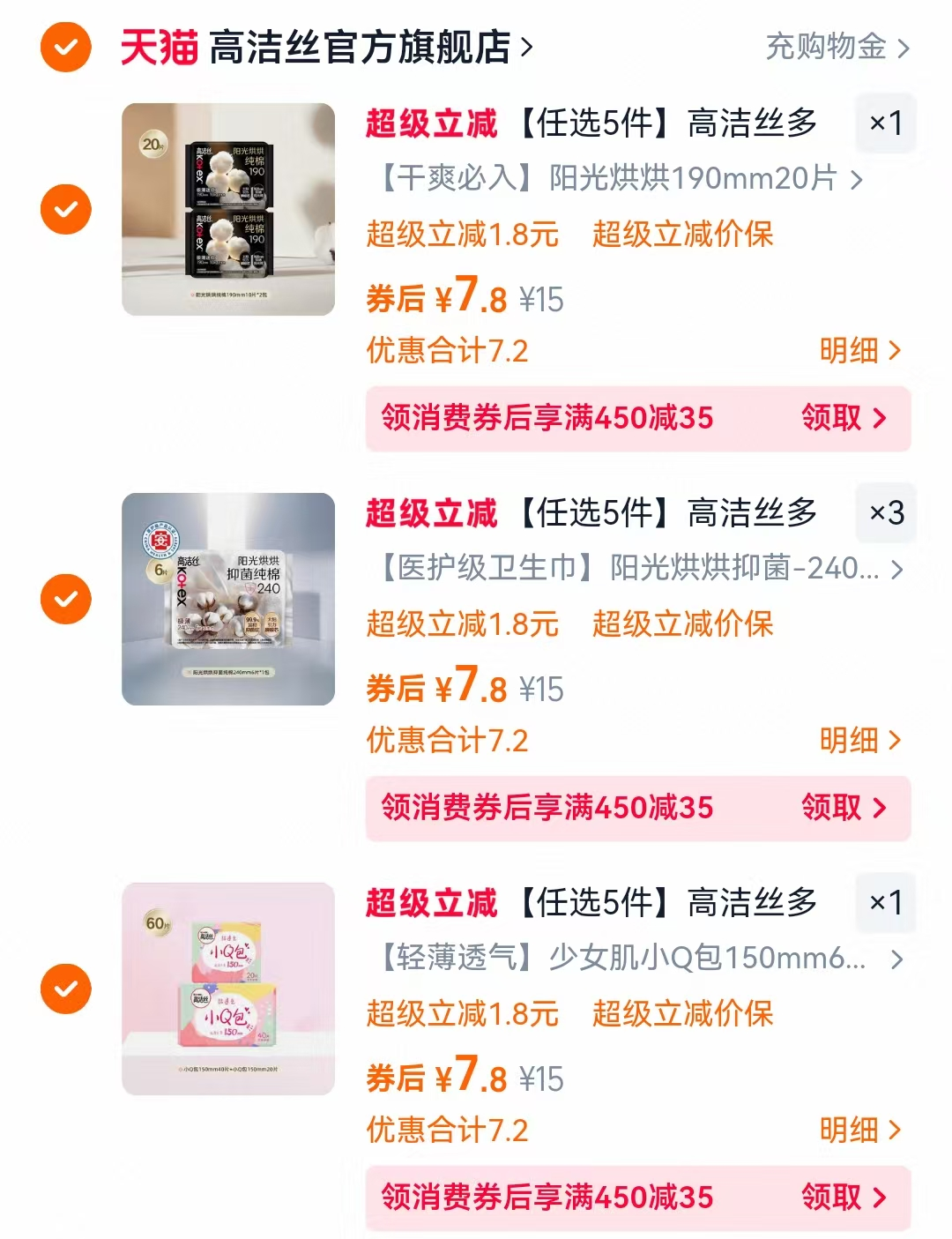This screenshot has height=1239, width=952.
Task: Click the store checkmark icon next to 天猫
Action: point(65,49)
